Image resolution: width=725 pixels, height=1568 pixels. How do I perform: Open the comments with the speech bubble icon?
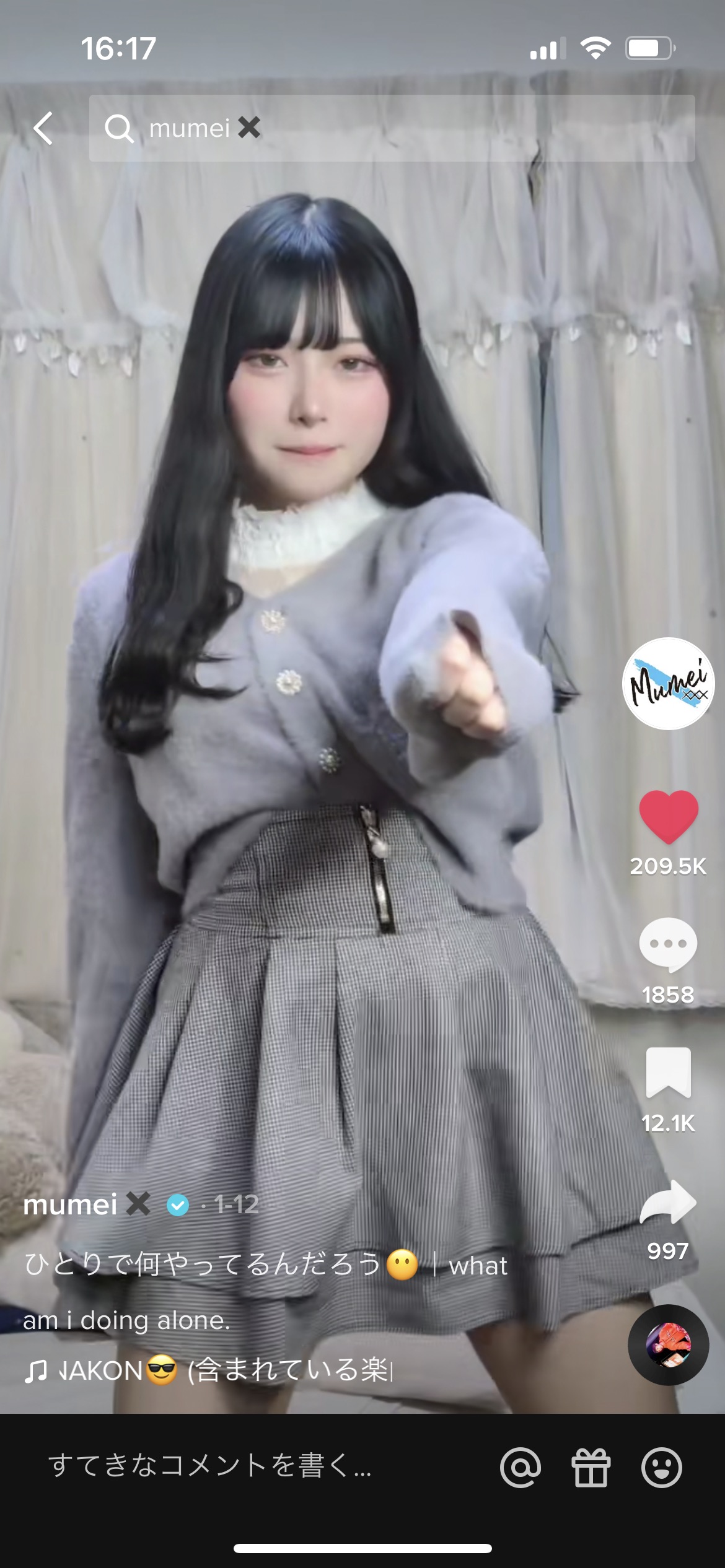[668, 945]
